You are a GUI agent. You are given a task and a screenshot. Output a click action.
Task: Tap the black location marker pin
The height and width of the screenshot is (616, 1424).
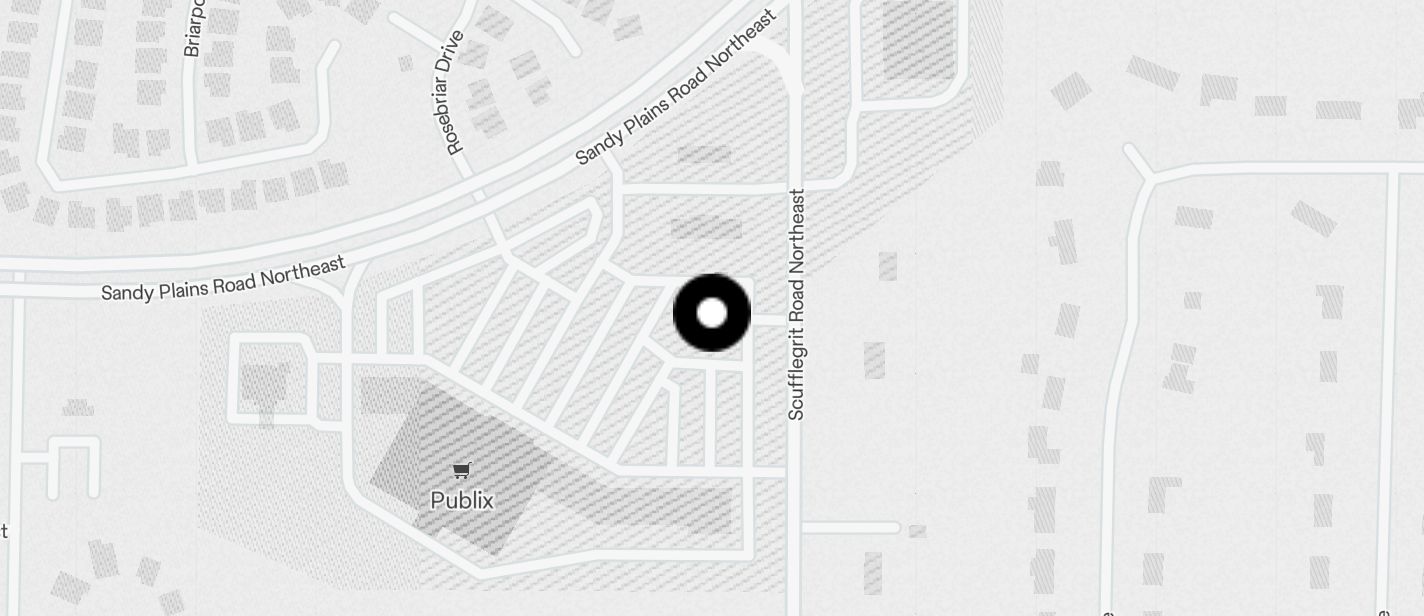coord(712,313)
